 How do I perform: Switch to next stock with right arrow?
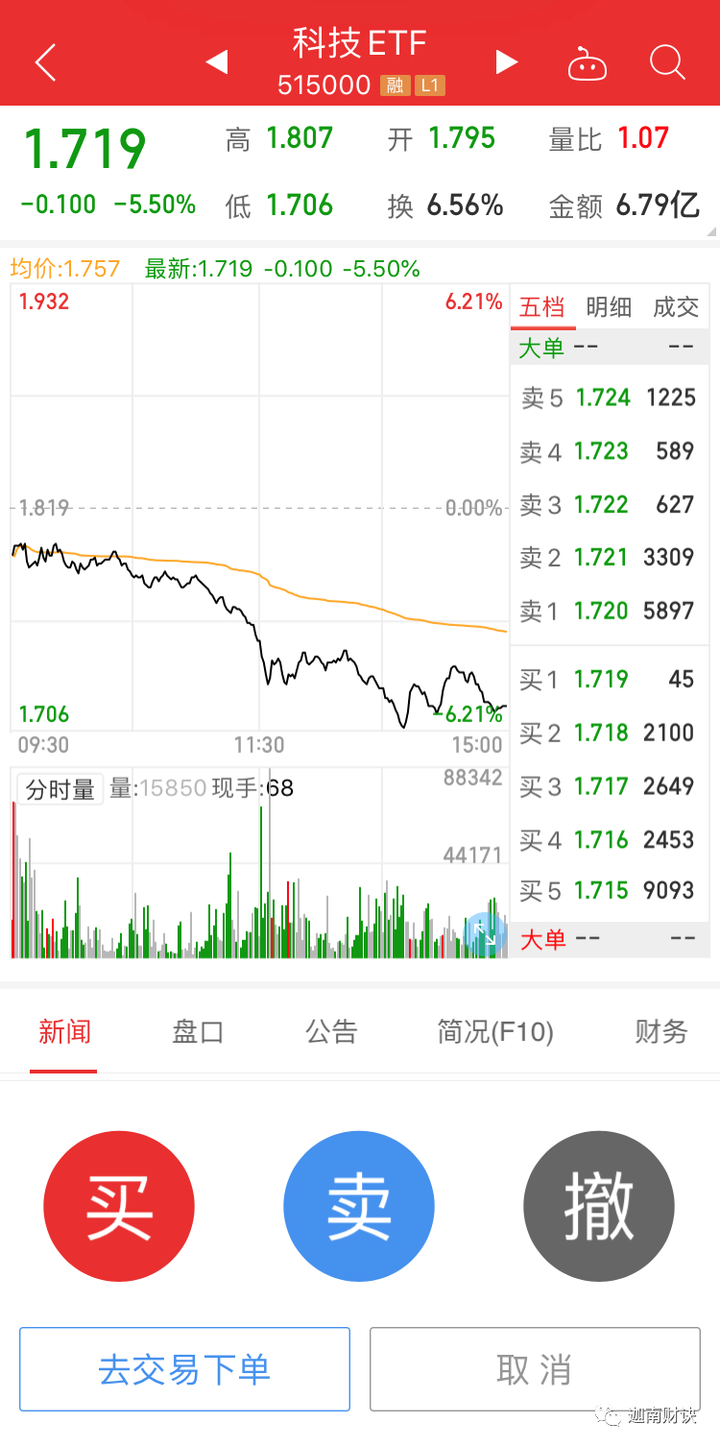click(x=507, y=61)
